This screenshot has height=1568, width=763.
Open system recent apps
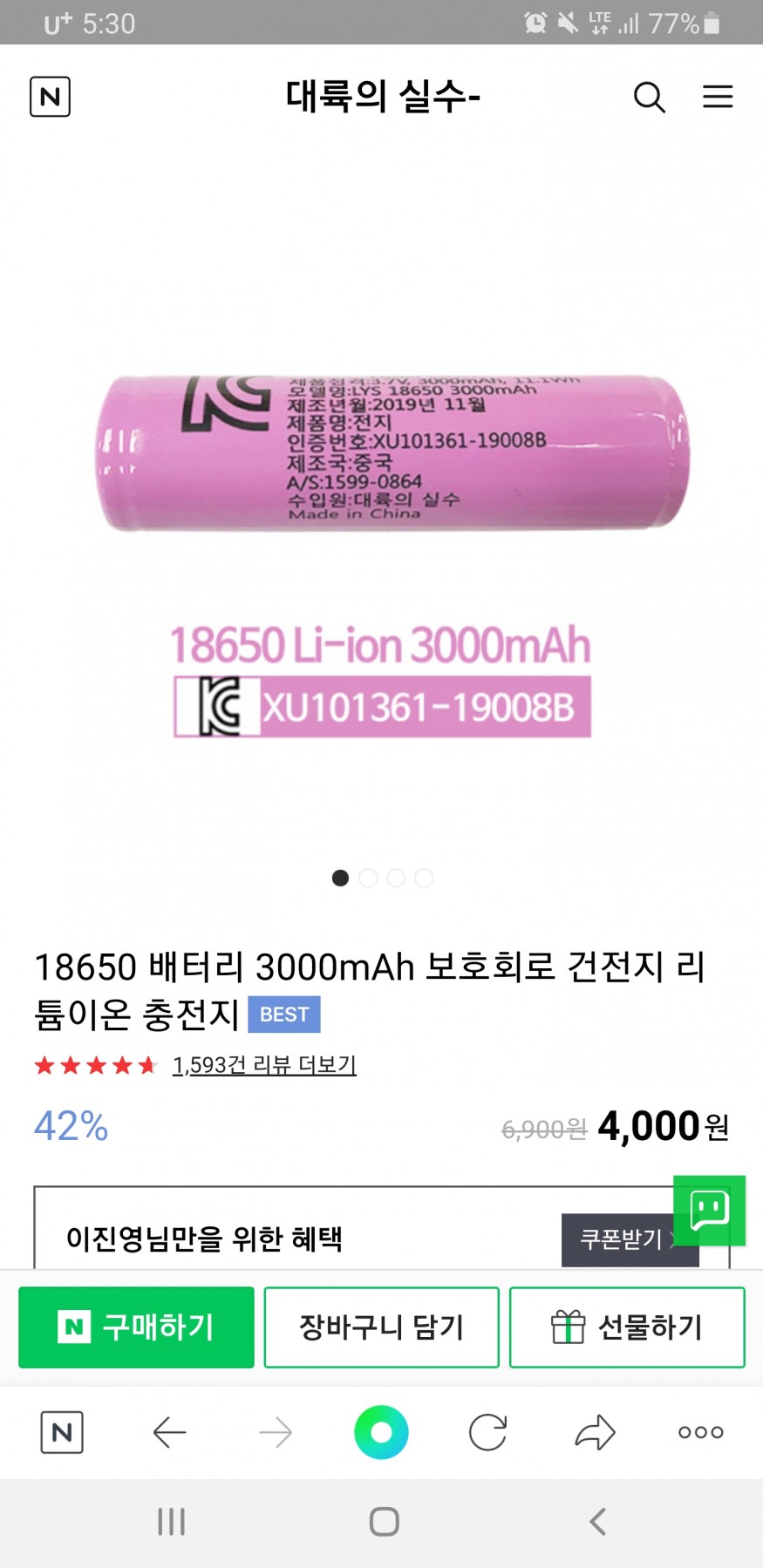(x=171, y=1522)
